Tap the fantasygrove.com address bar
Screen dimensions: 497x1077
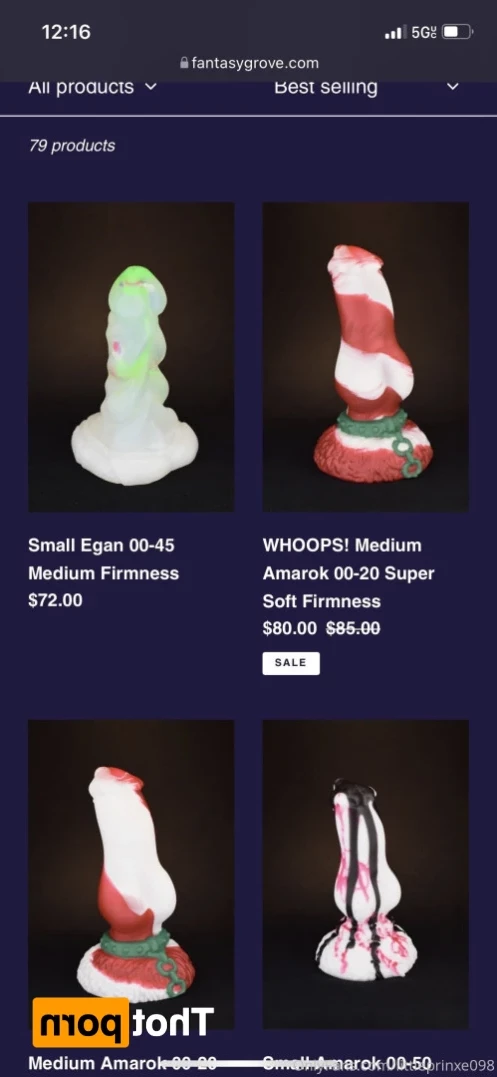[248, 63]
